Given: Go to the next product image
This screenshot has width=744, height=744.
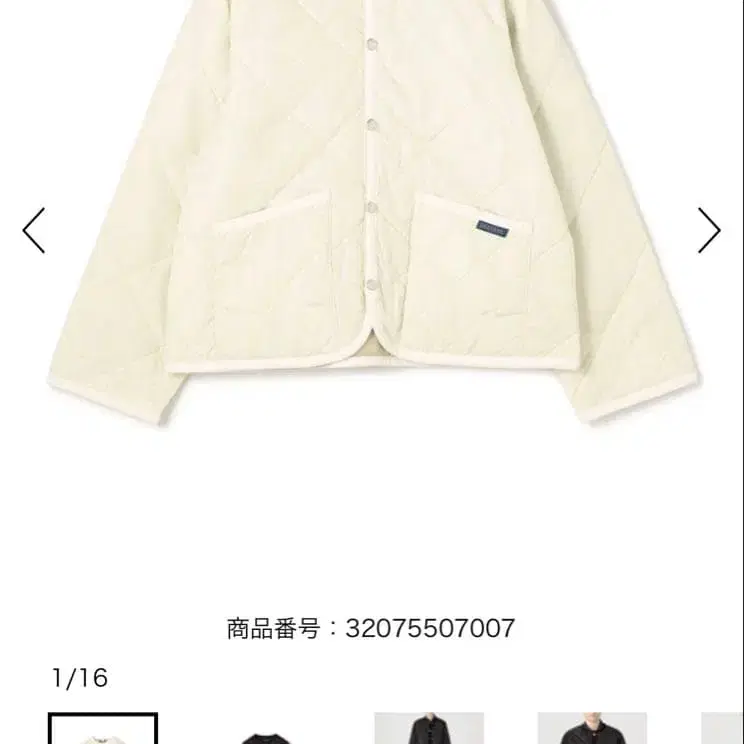Looking at the screenshot, I should tap(709, 231).
